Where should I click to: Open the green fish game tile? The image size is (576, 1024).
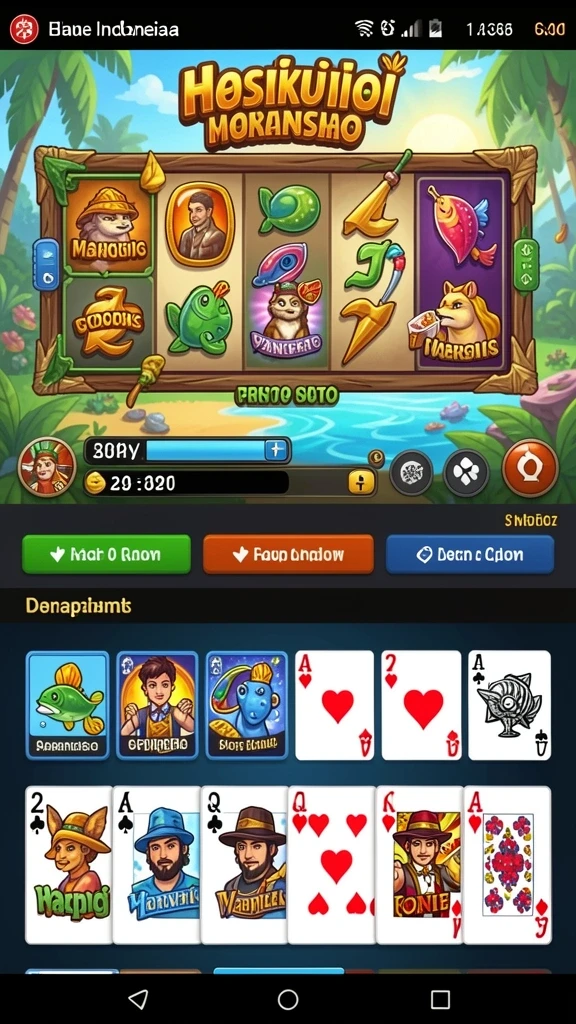pyautogui.click(x=67, y=705)
